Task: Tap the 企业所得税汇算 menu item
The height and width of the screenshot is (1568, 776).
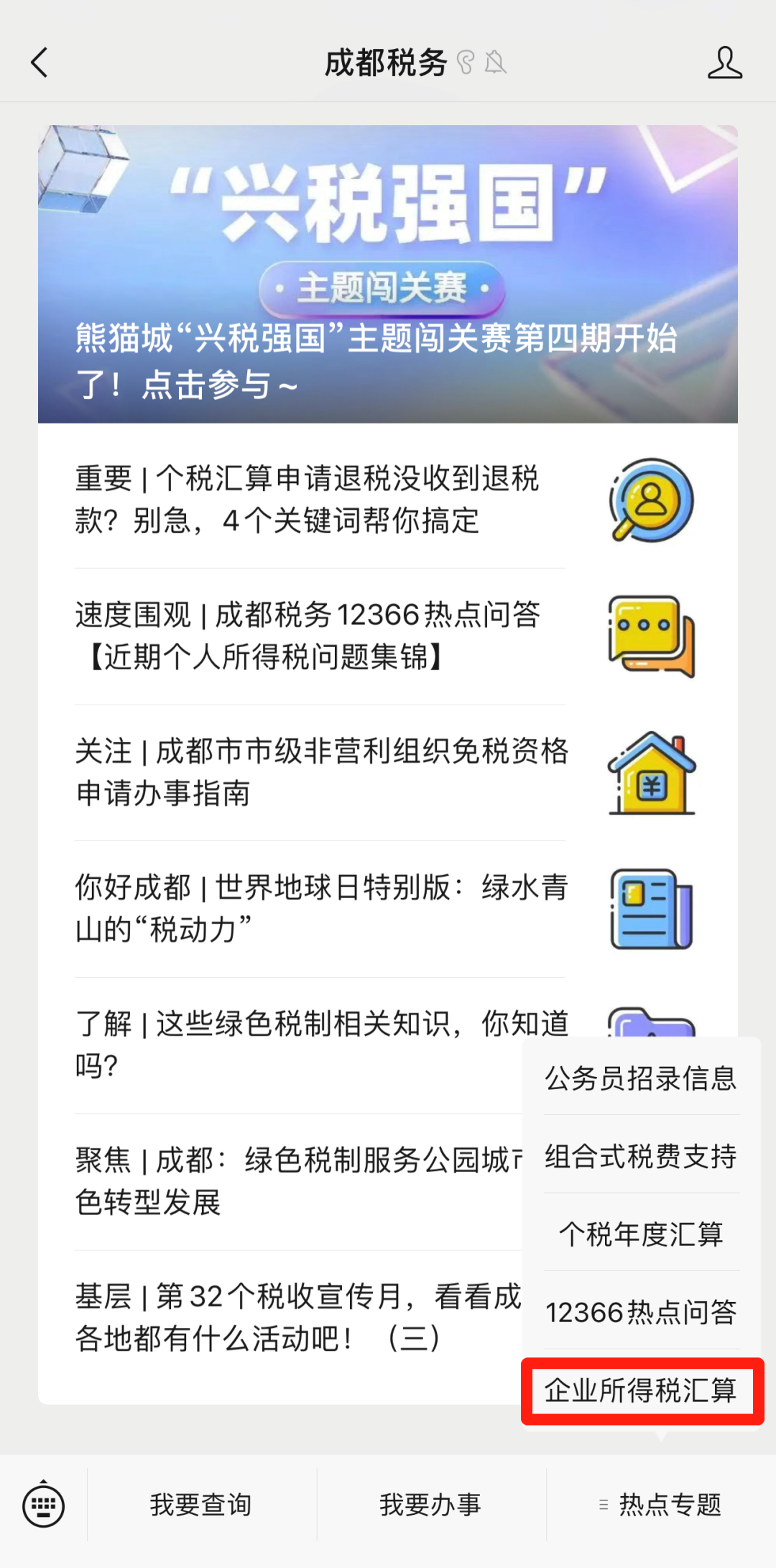Action: point(641,1390)
